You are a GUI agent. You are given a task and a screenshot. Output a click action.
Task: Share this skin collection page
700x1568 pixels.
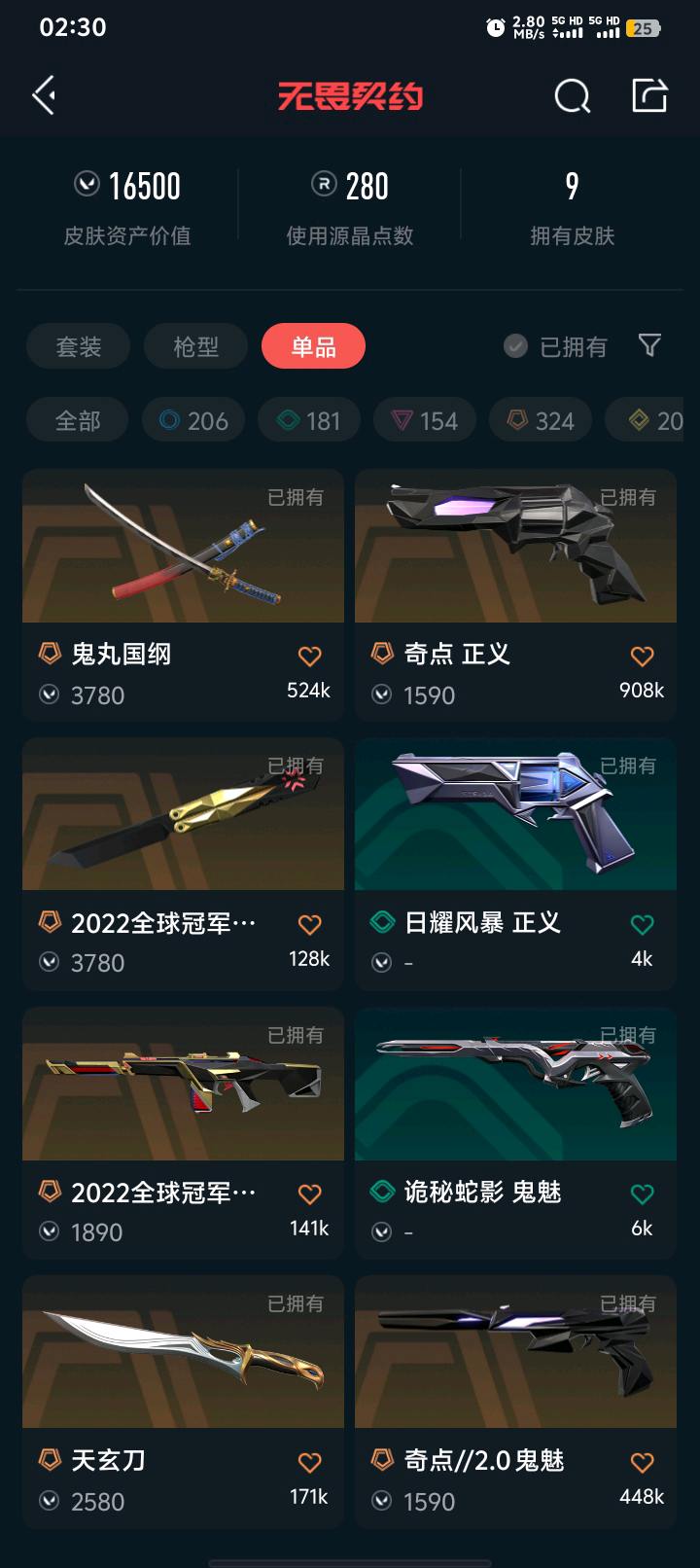[649, 95]
